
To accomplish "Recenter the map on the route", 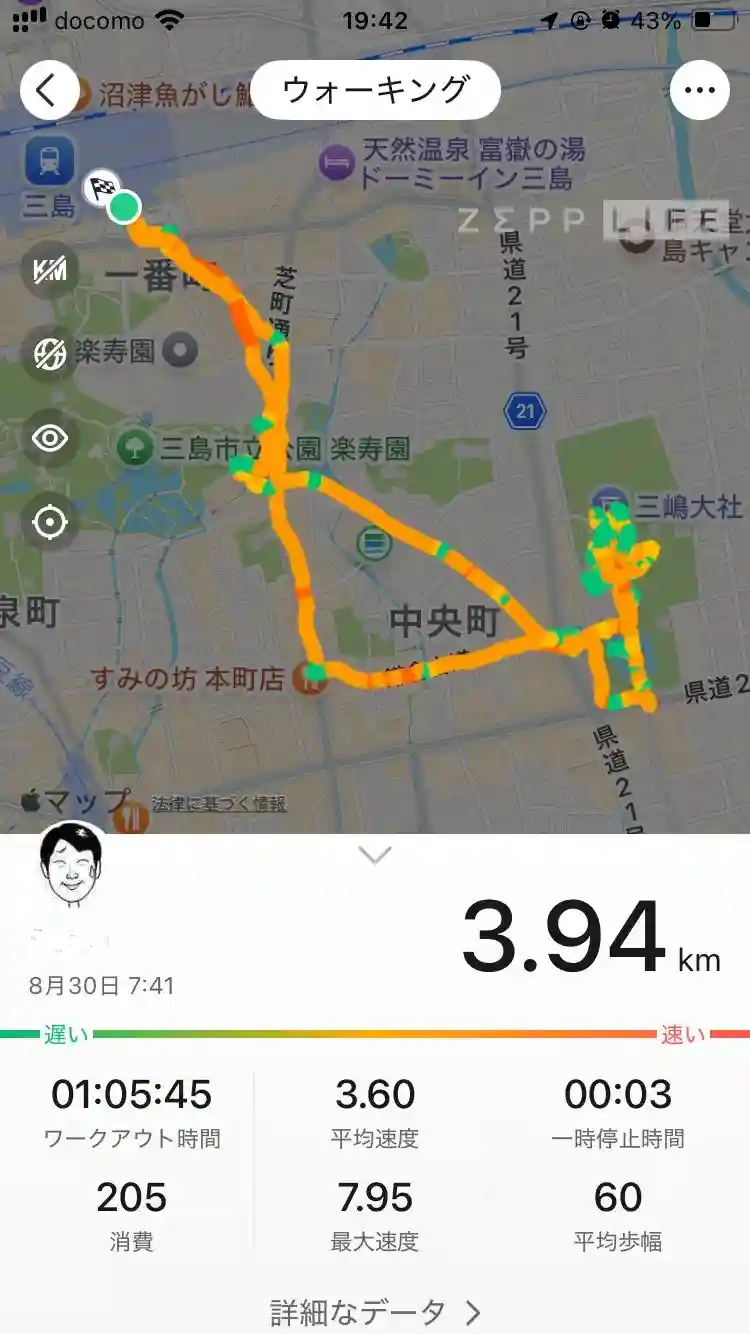I will pyautogui.click(x=50, y=522).
